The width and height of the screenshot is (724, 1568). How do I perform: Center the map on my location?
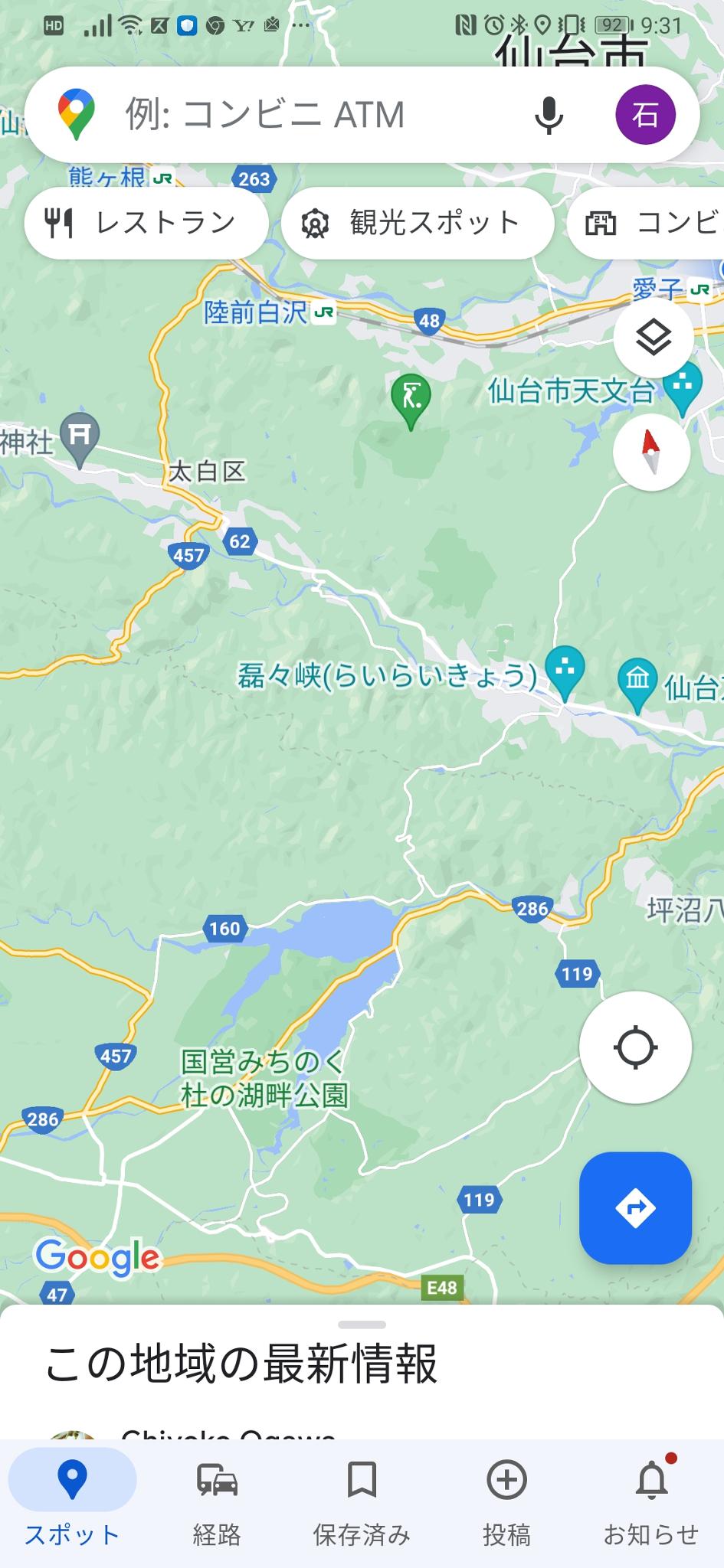point(635,1047)
